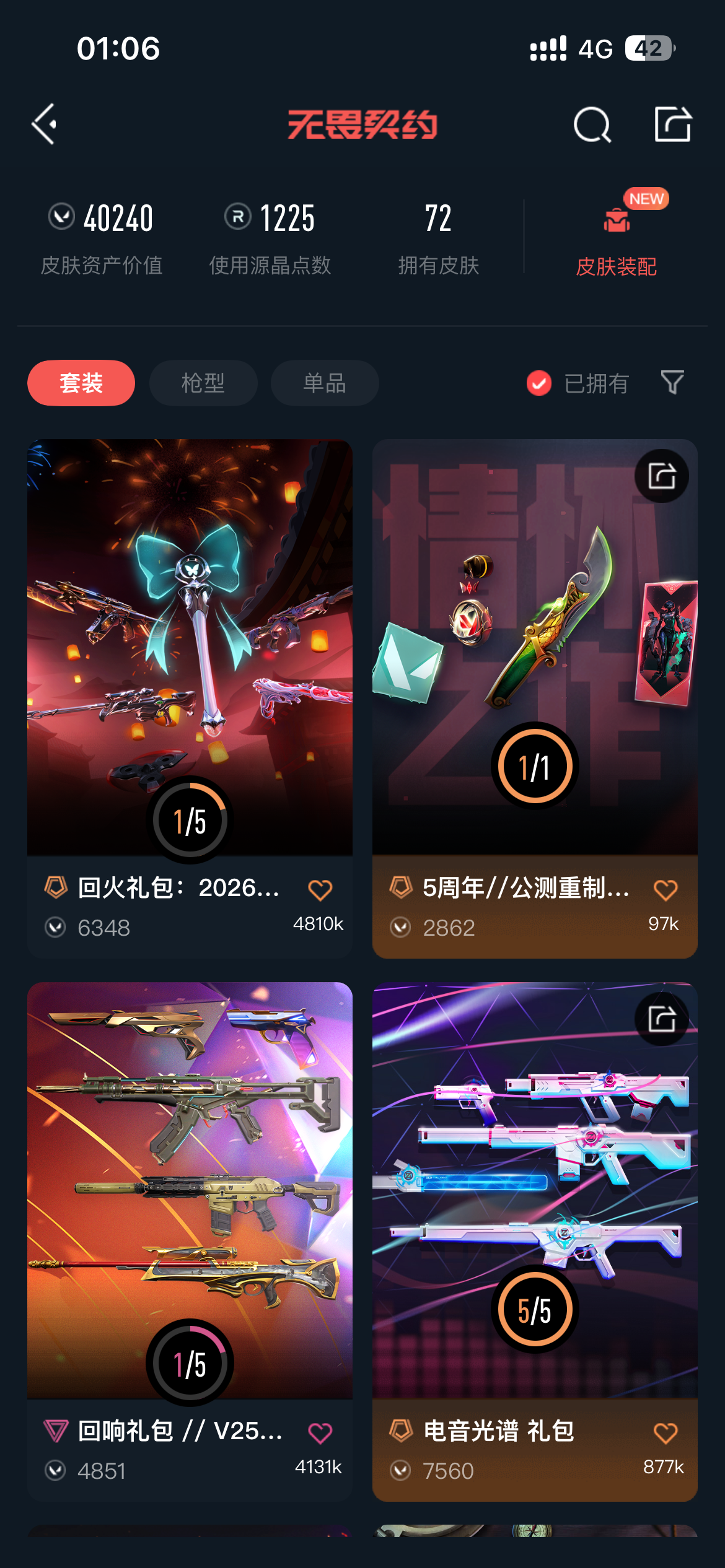Select the 套装 tab

tap(81, 383)
